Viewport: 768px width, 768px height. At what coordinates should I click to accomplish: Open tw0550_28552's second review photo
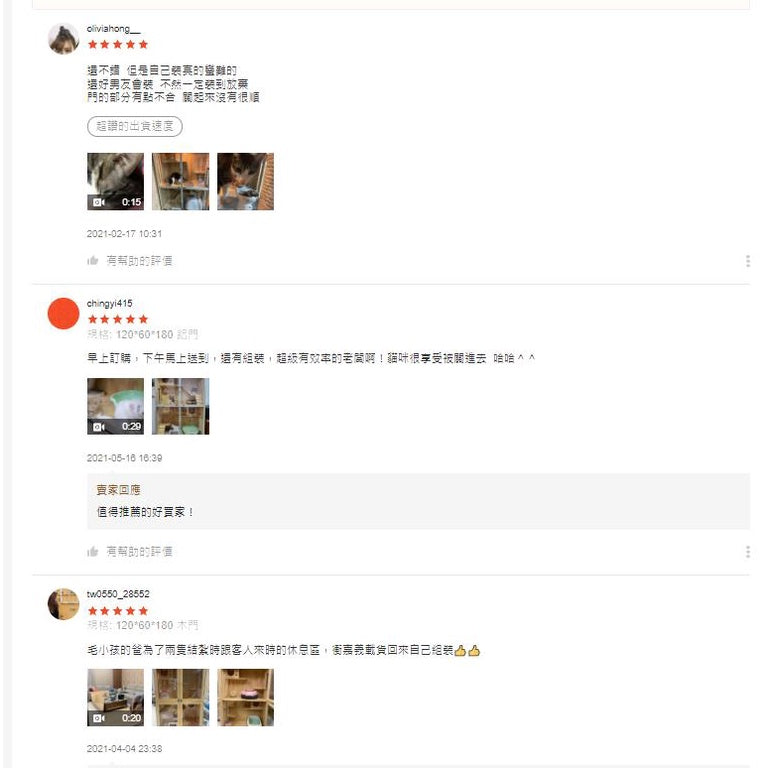coord(180,697)
